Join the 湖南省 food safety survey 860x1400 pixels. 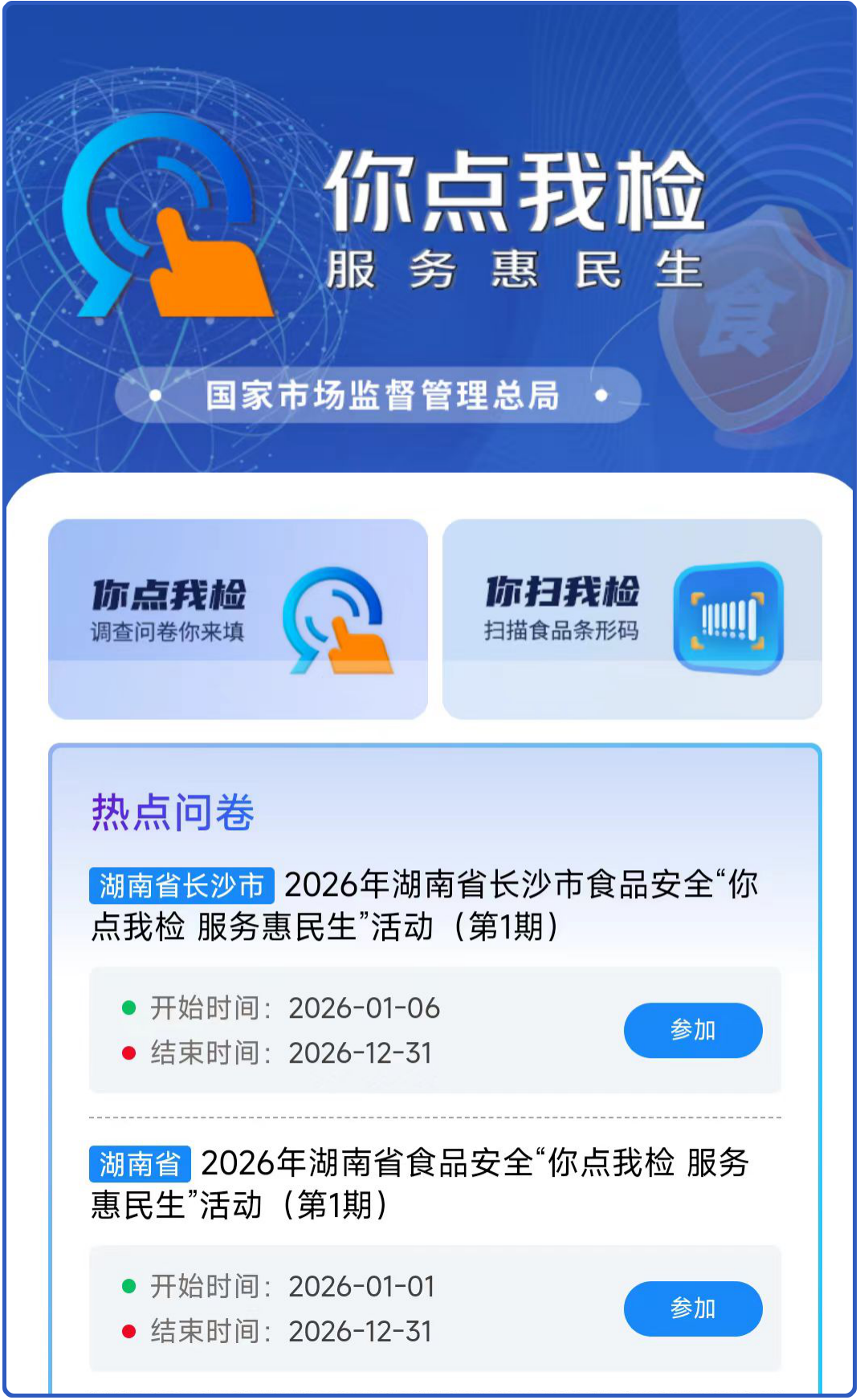pos(692,1308)
